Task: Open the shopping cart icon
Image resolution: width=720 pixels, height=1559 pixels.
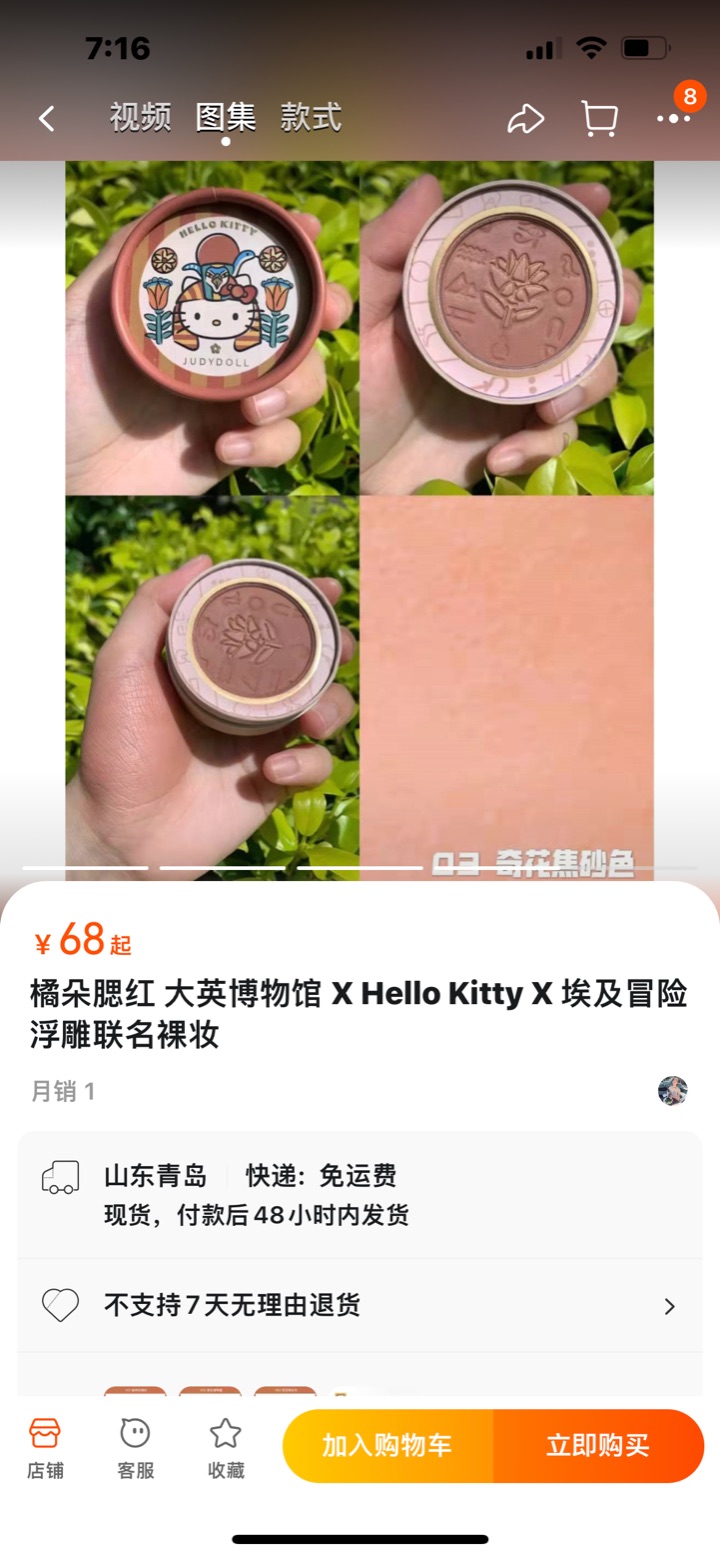Action: (599, 119)
